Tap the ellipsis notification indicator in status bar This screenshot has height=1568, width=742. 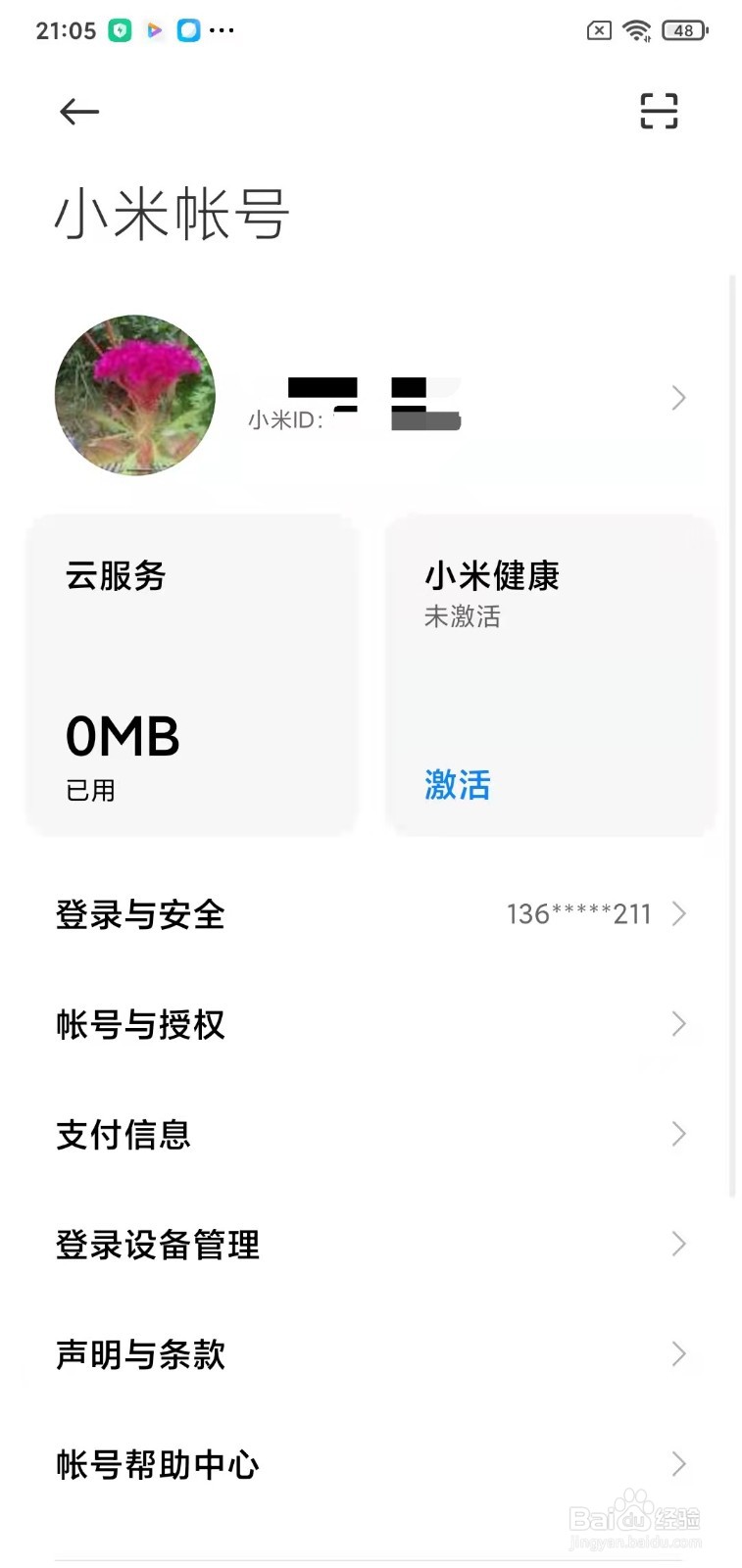pos(223,30)
